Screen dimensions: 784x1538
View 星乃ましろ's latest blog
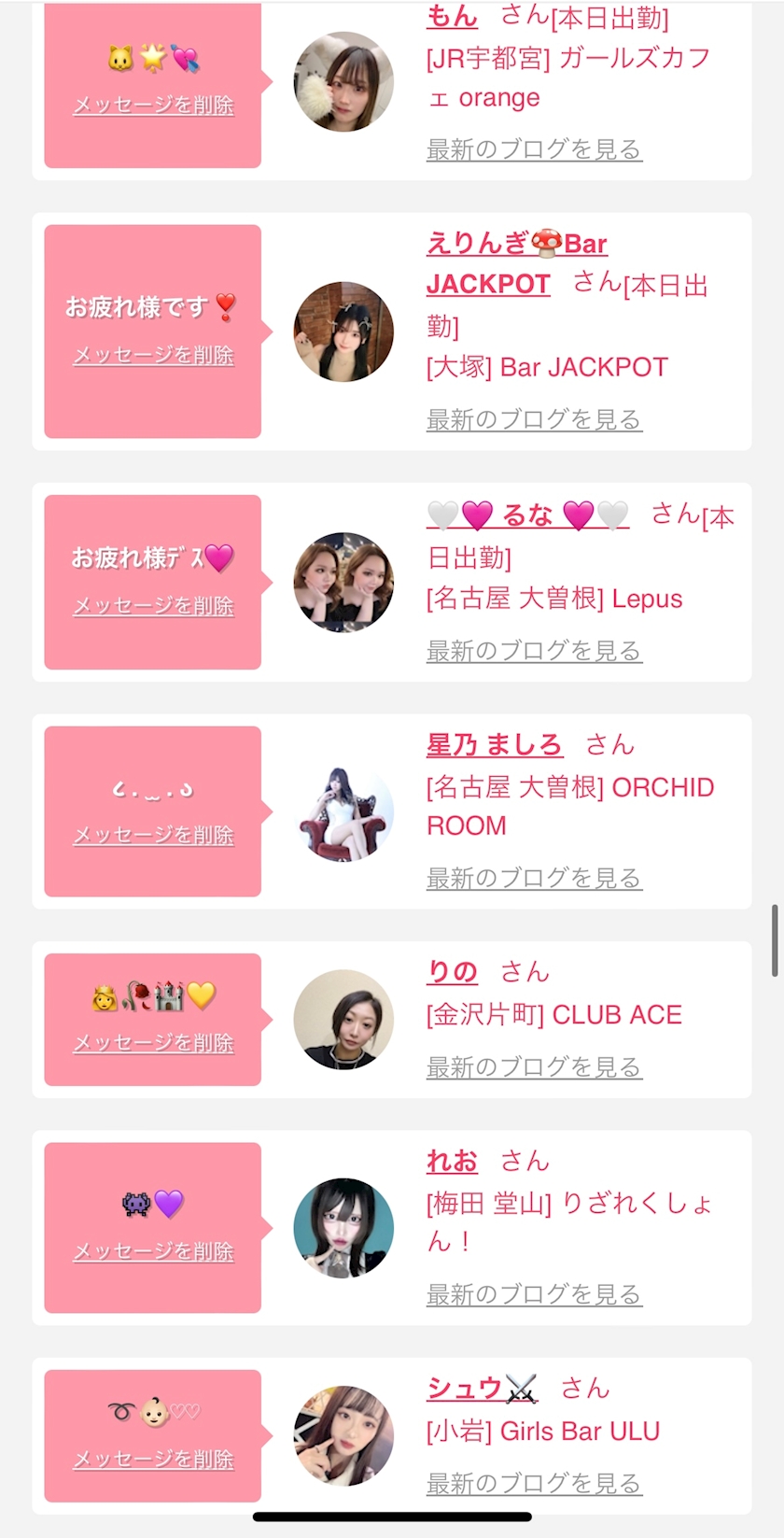(533, 879)
